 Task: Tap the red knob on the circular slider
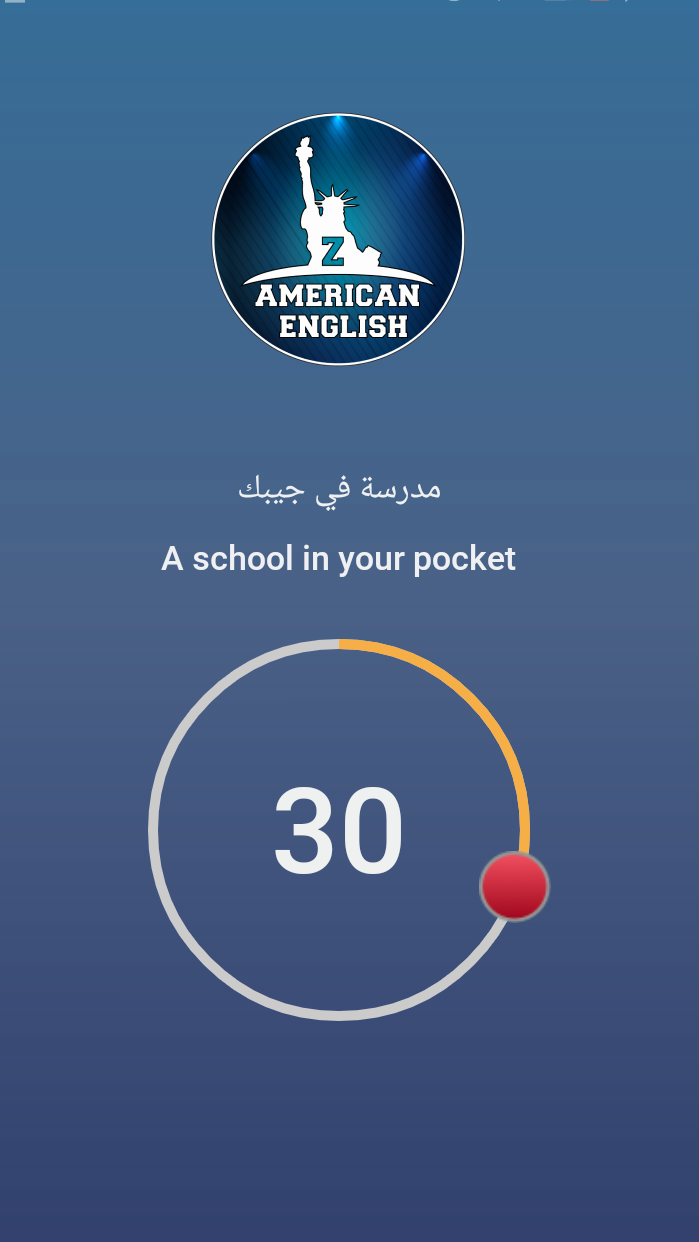click(514, 886)
